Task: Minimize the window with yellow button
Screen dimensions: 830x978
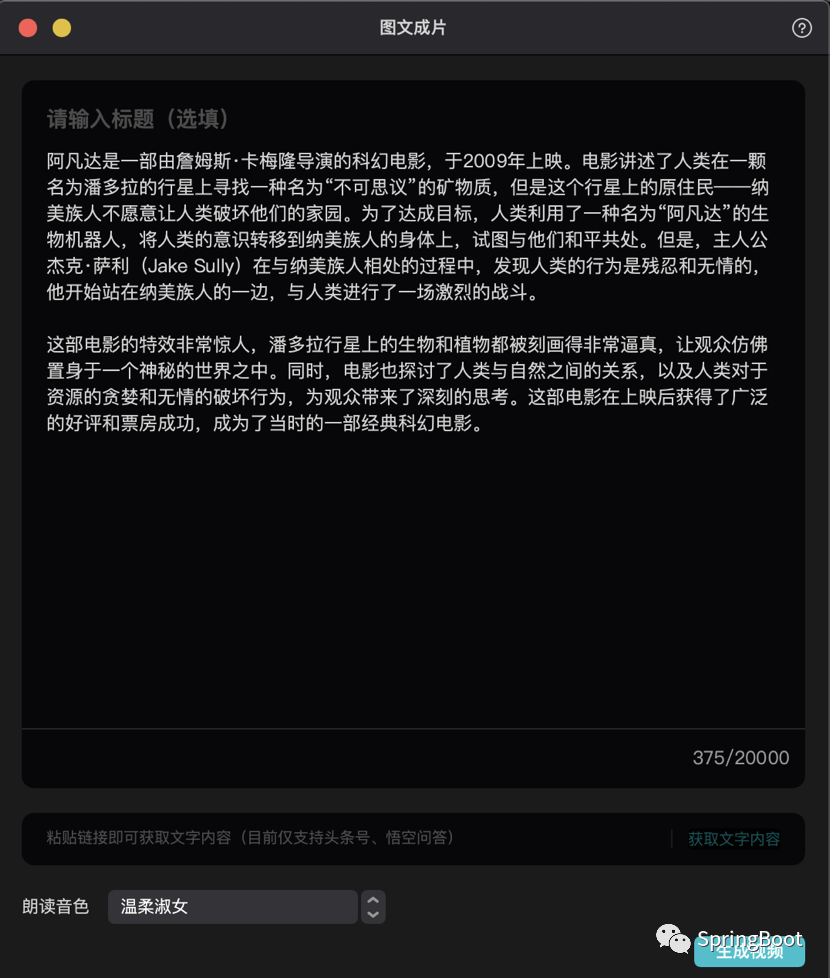Action: pyautogui.click(x=62, y=28)
